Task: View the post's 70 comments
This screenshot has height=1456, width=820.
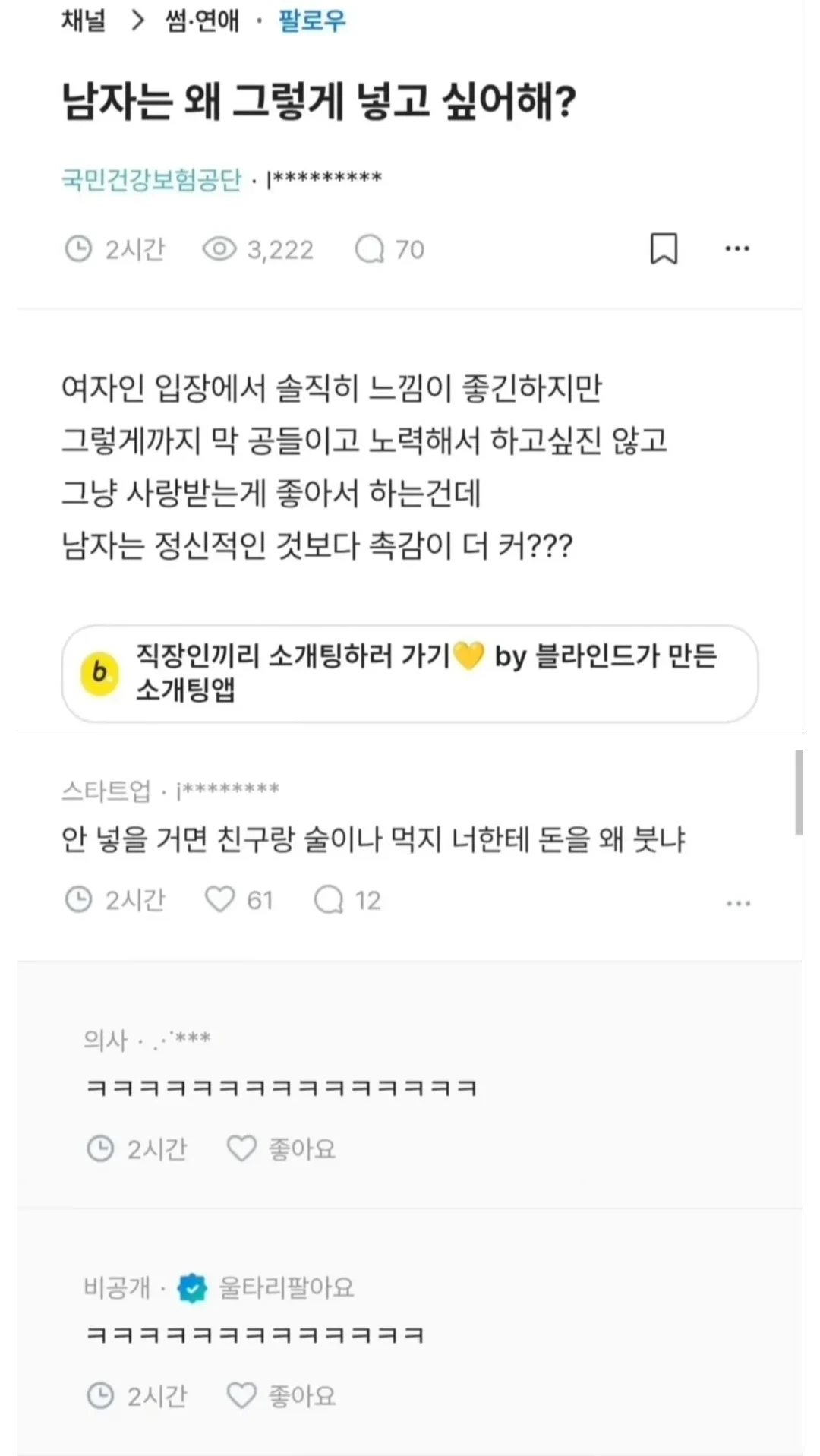Action: 389,249
